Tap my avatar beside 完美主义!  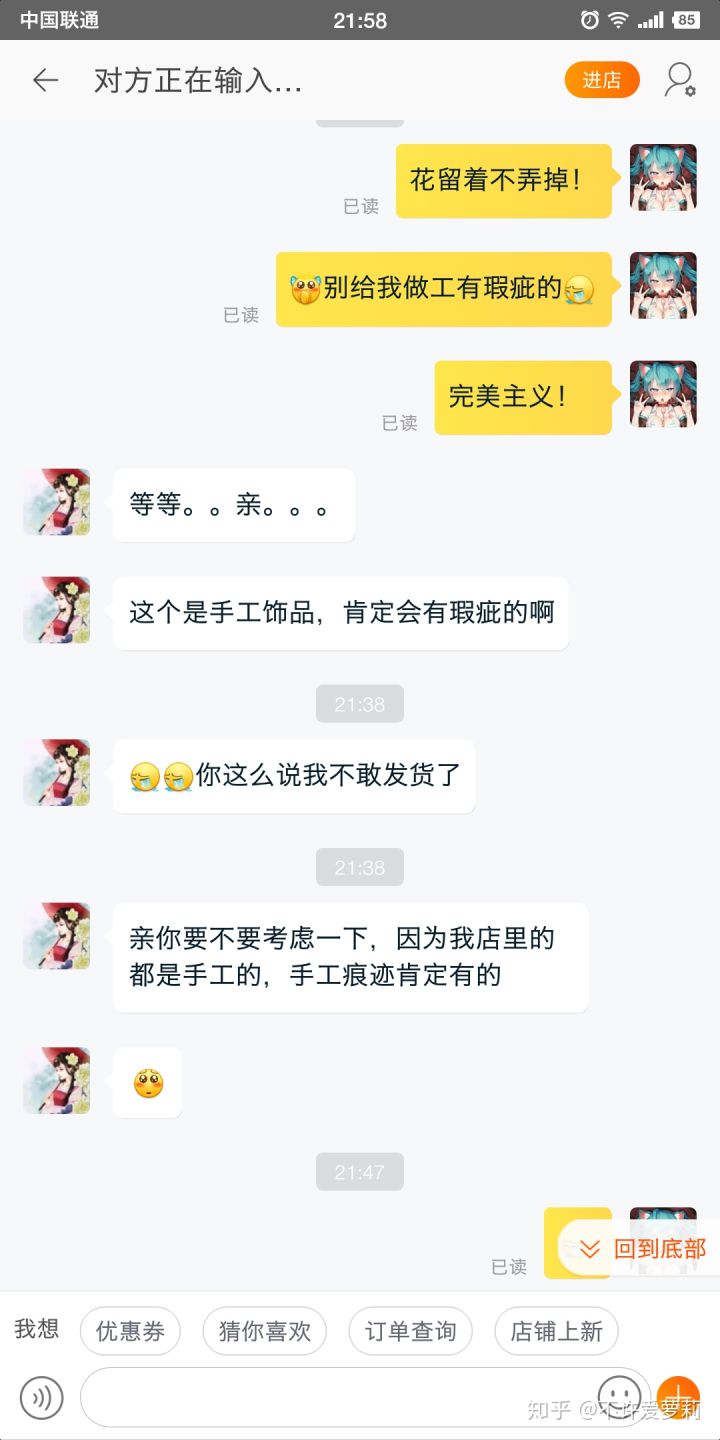click(663, 394)
